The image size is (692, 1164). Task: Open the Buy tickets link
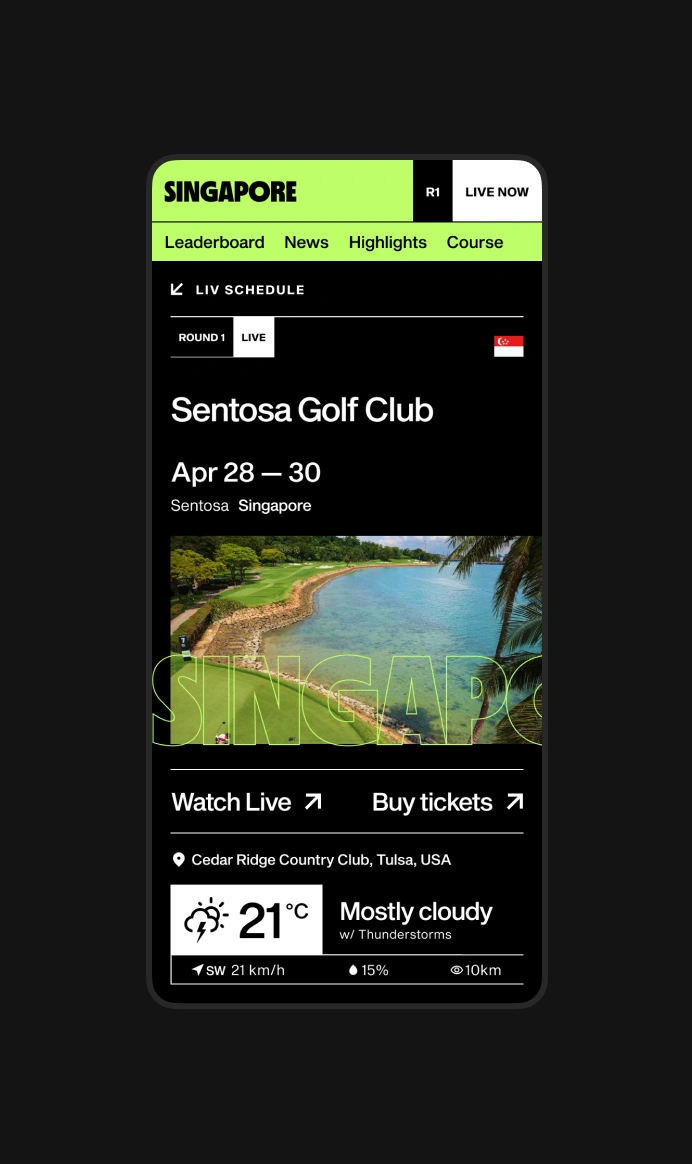pos(447,802)
